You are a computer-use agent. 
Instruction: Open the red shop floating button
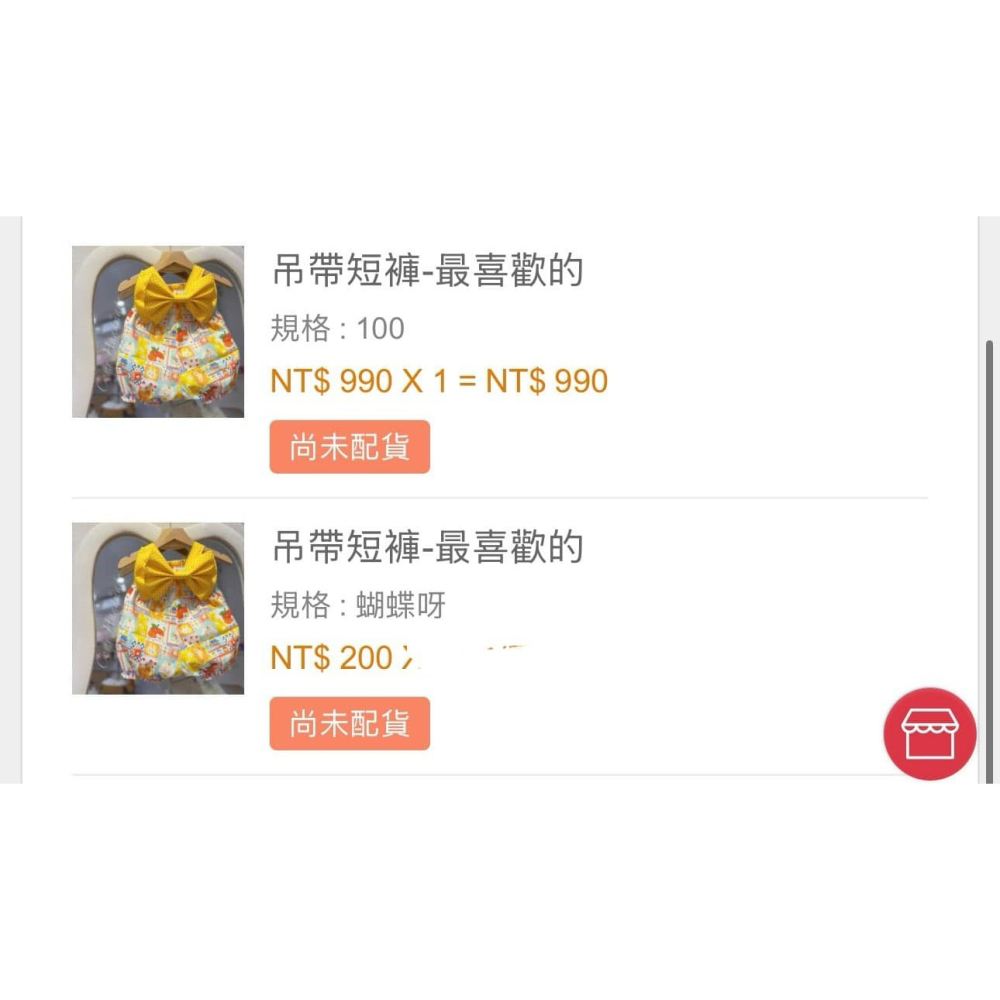[x=929, y=734]
